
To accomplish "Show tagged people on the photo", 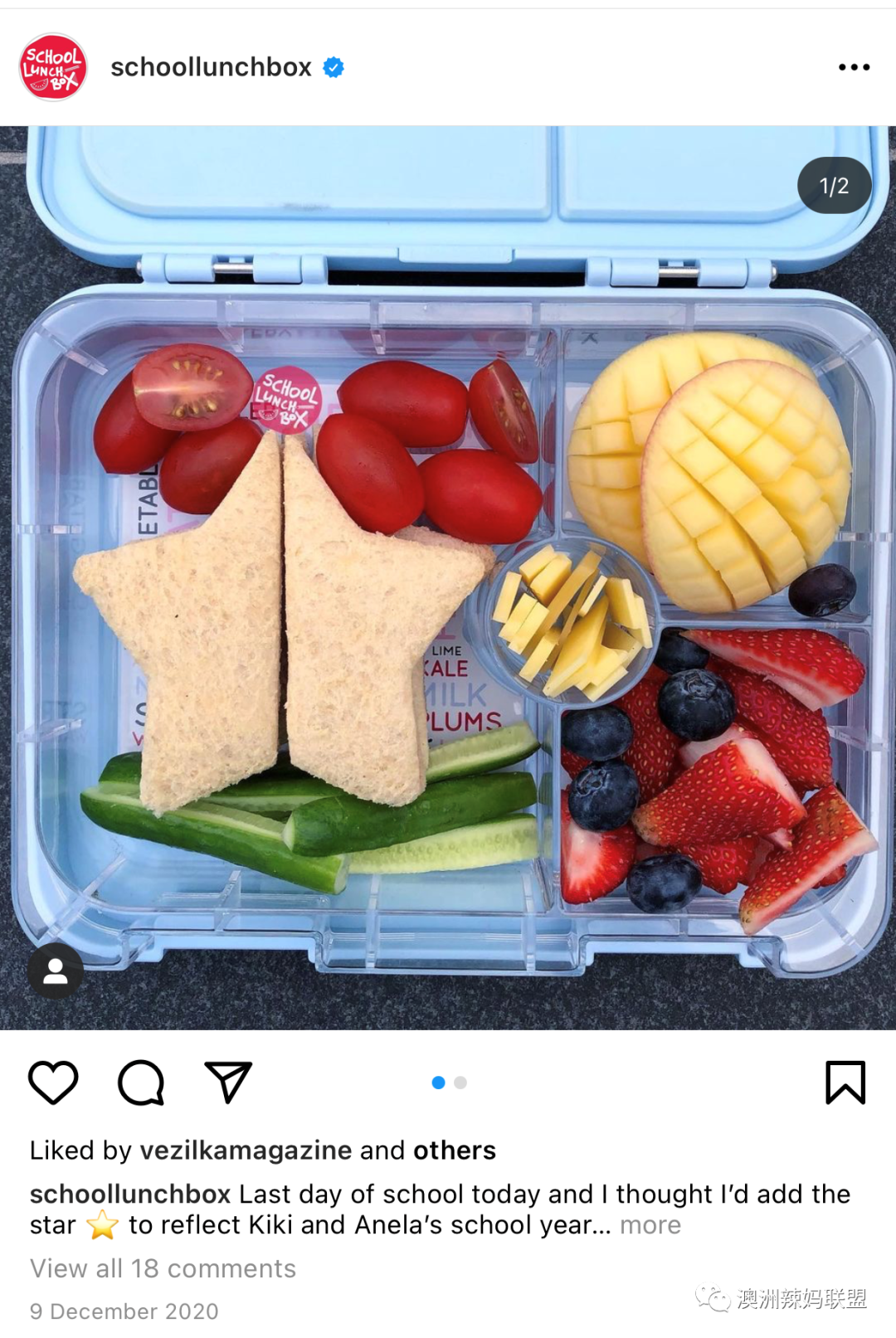I will click(56, 971).
